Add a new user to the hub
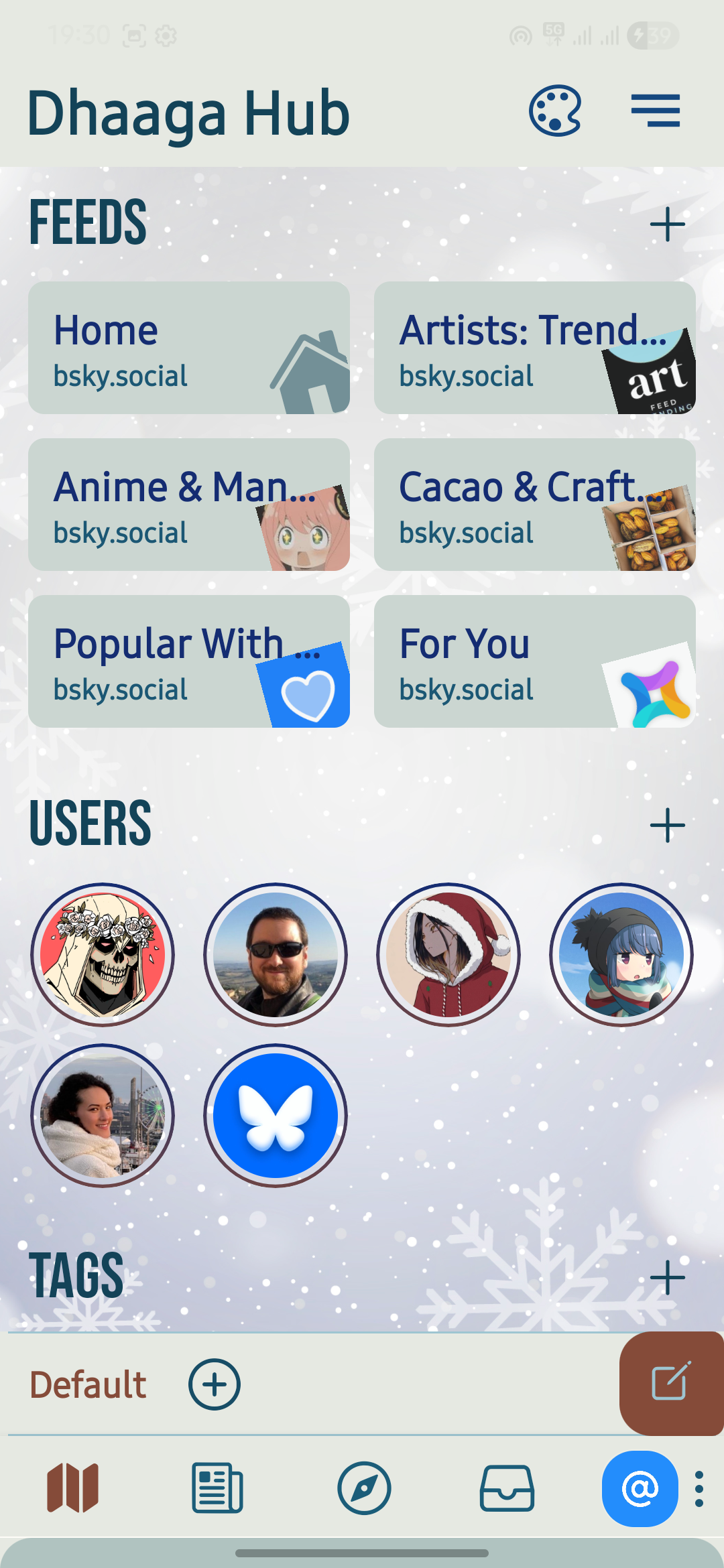 (667, 824)
